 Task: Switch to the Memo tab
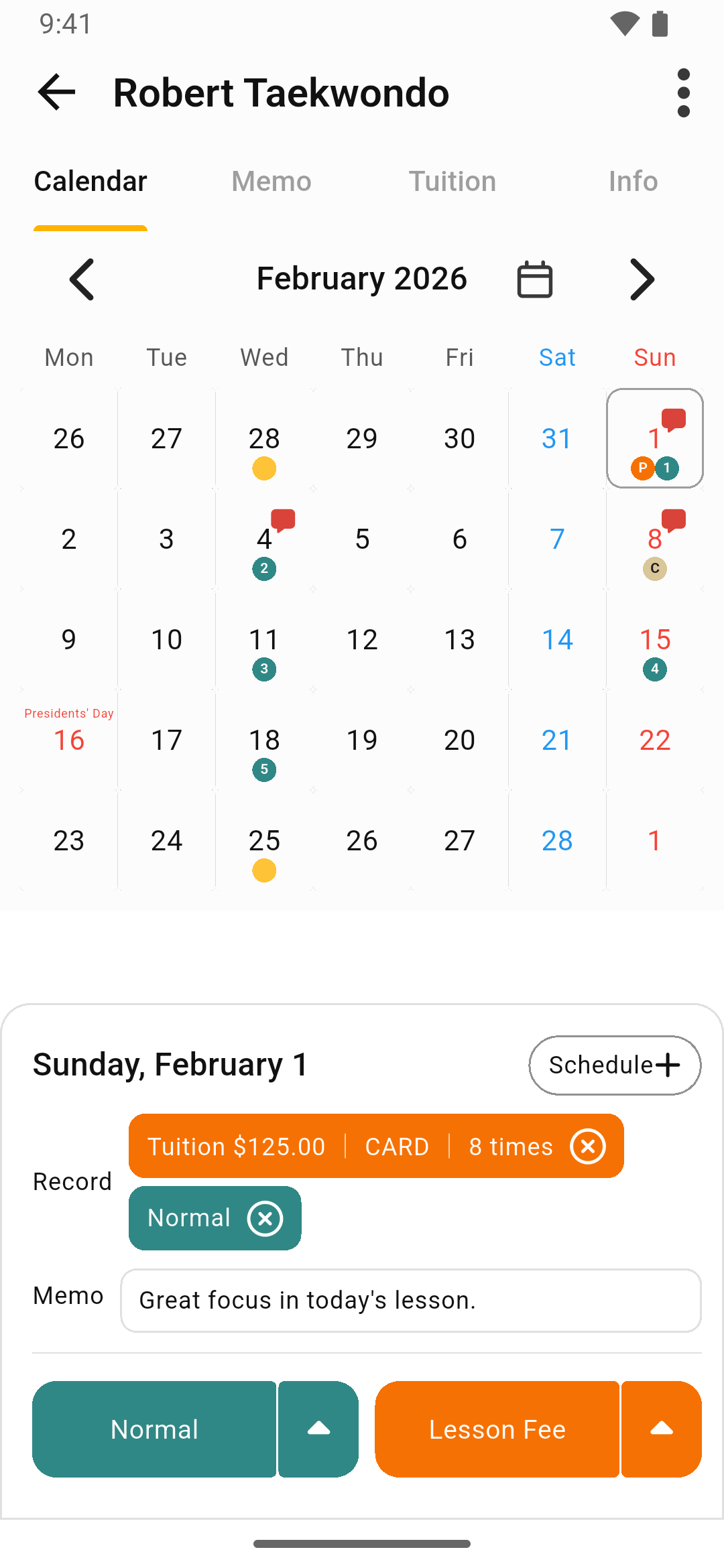point(271,182)
